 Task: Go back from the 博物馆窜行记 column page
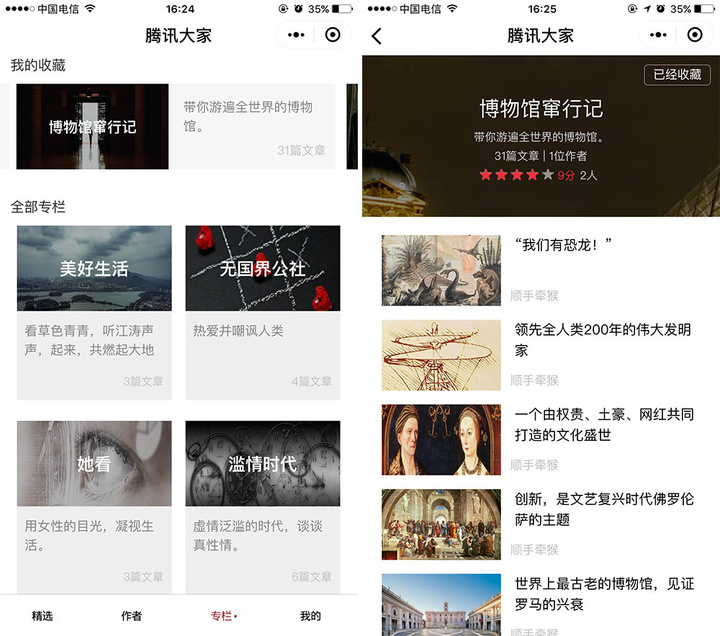[377, 36]
